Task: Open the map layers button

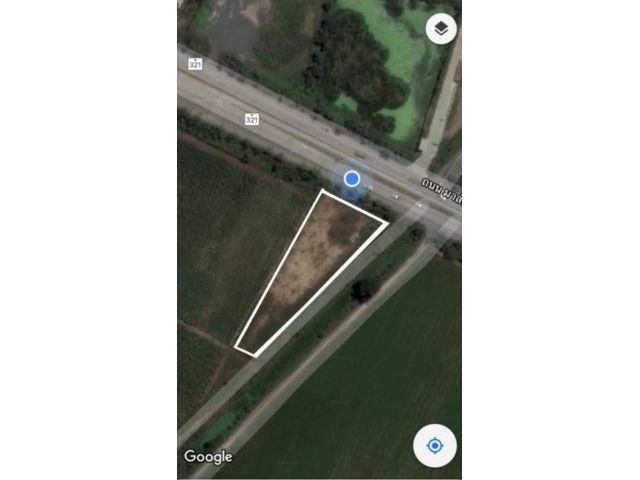Action: tap(441, 29)
